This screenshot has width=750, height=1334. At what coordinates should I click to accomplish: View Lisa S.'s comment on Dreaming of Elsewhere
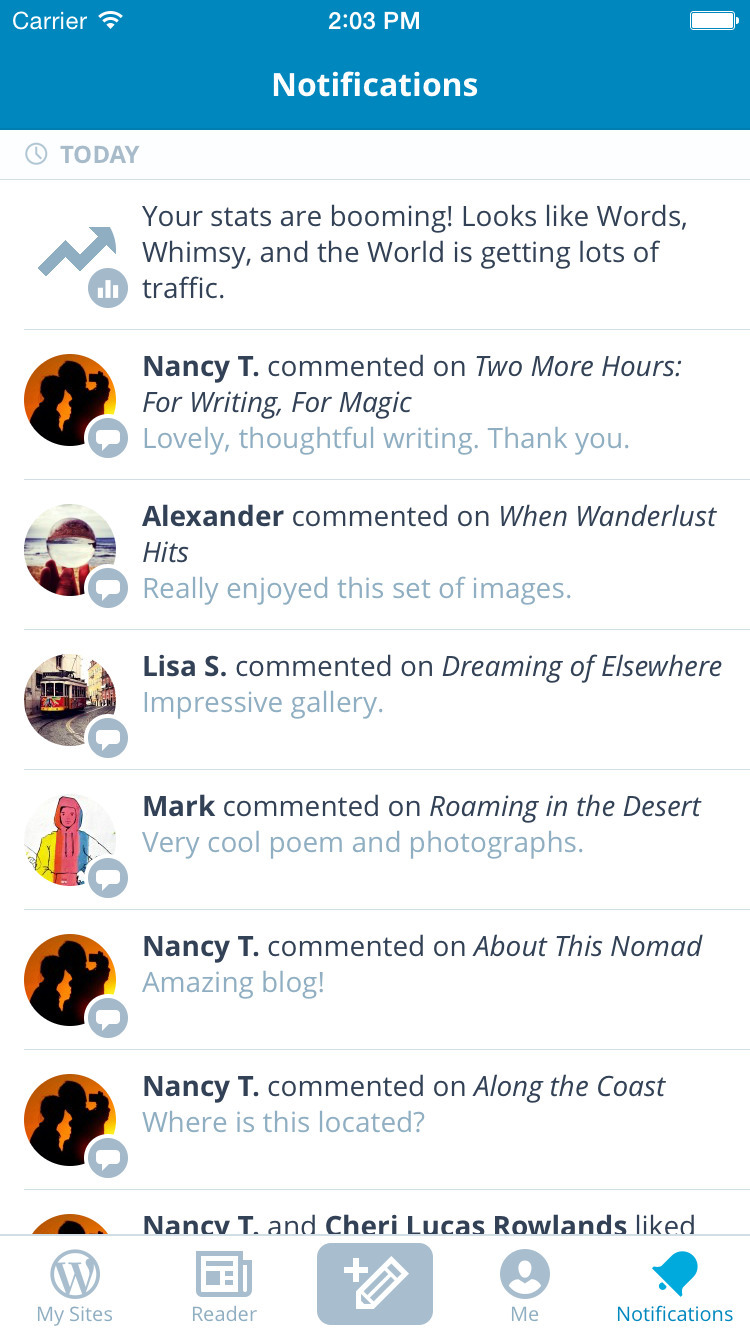400,685
